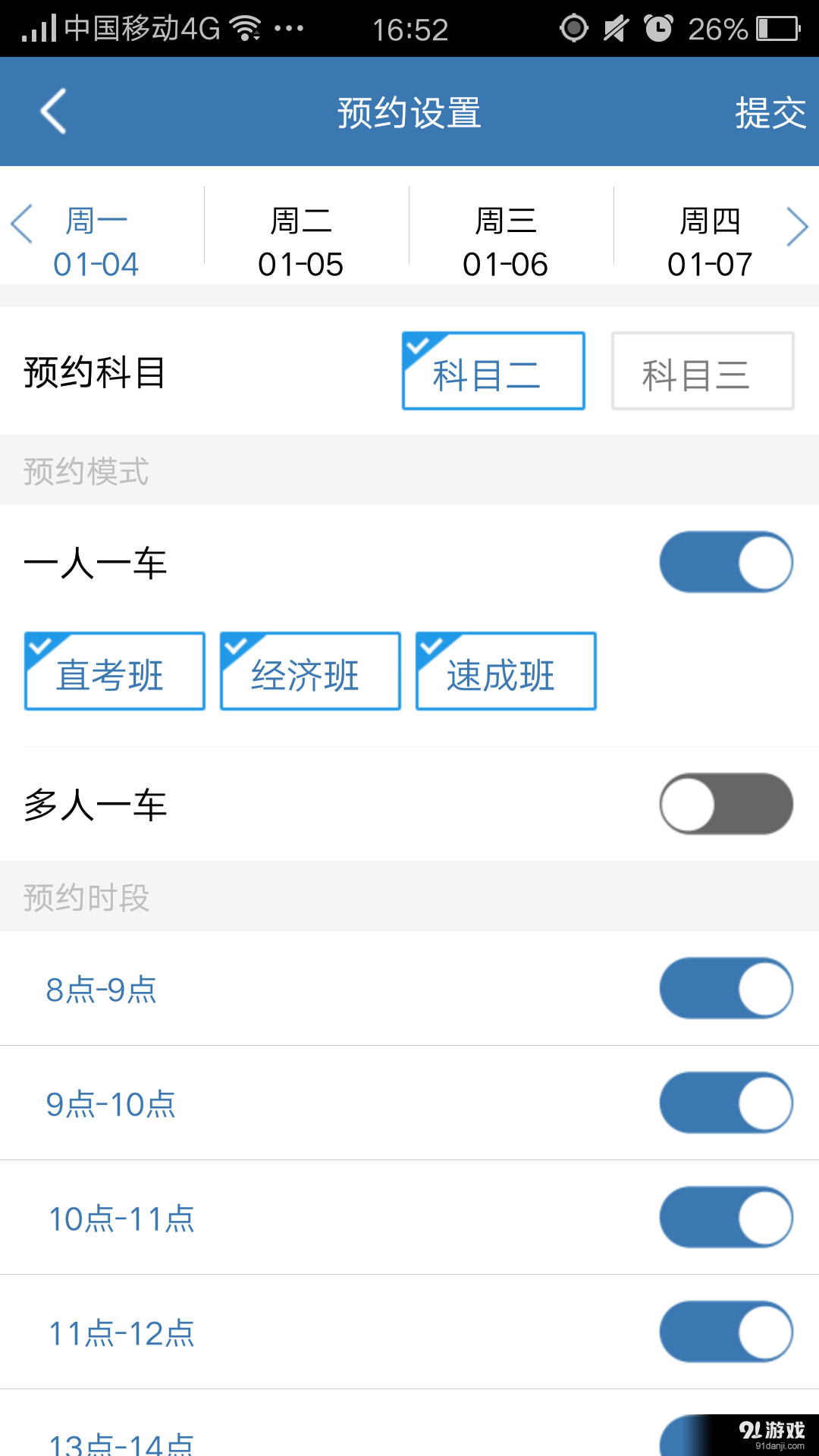Screen dimensions: 819x1456
Task: Click the back arrow in the title bar
Action: pos(52,111)
